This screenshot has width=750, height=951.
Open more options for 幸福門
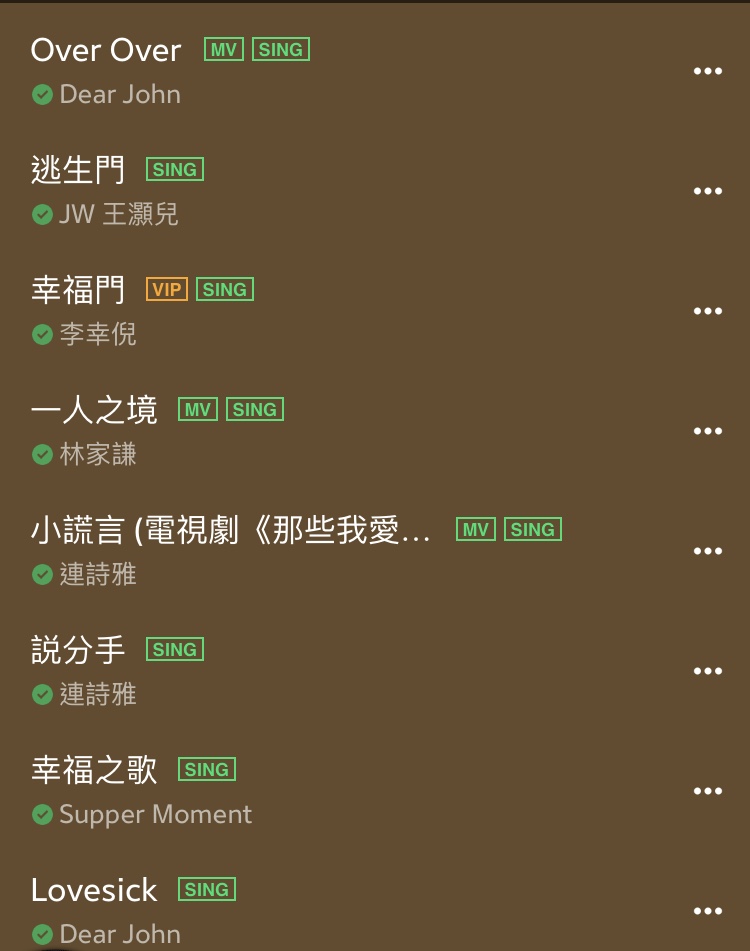707,311
